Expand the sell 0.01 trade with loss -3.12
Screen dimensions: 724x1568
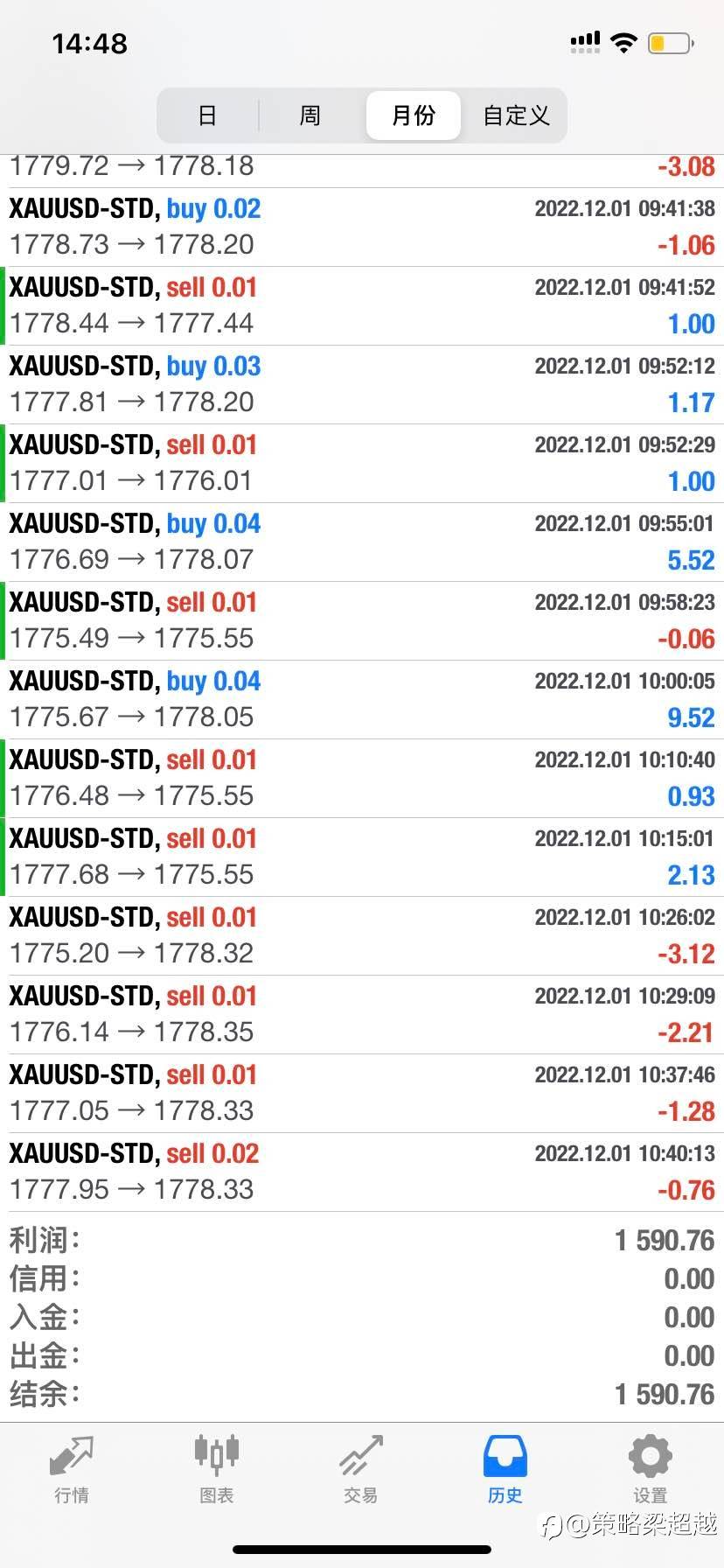[362, 936]
